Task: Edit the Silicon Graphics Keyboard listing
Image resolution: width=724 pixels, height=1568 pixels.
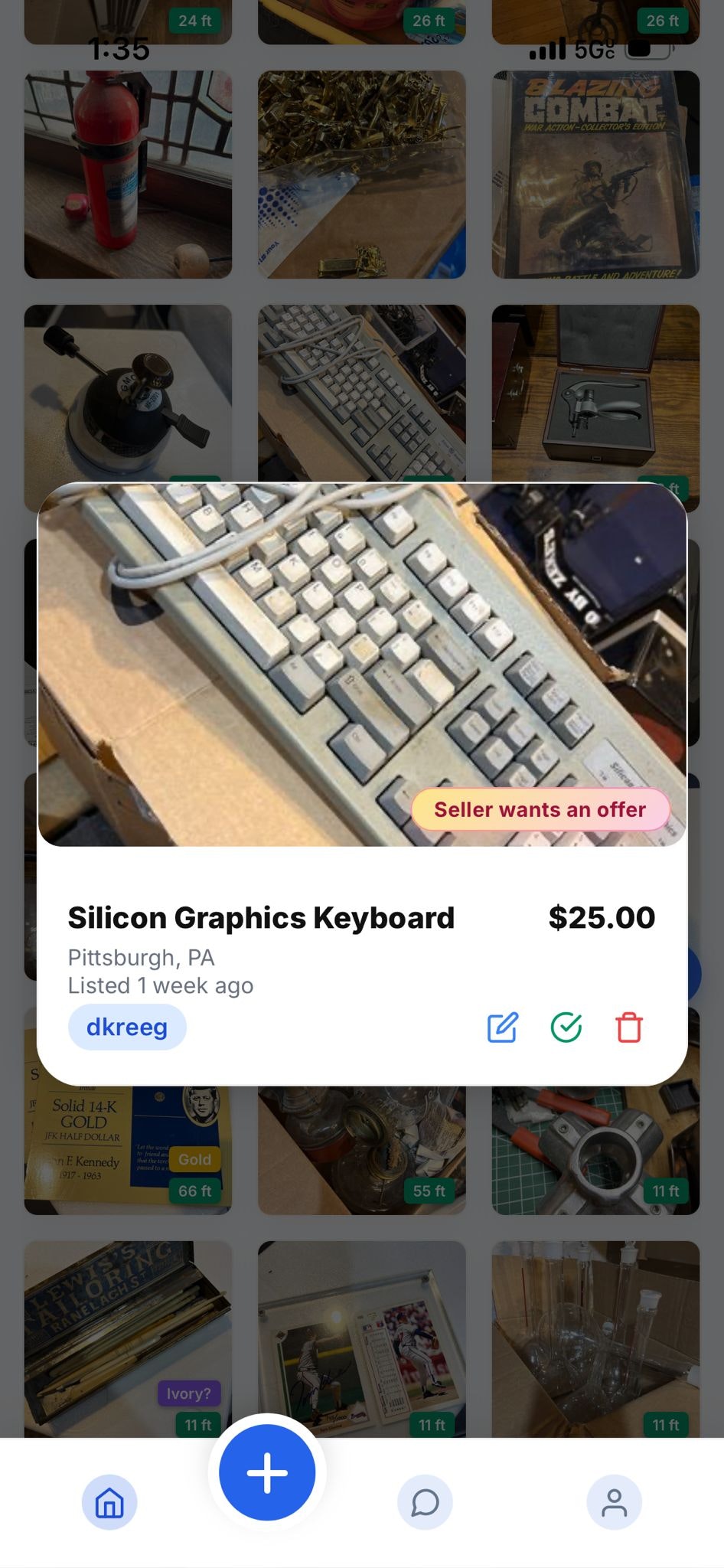Action: click(x=503, y=1027)
